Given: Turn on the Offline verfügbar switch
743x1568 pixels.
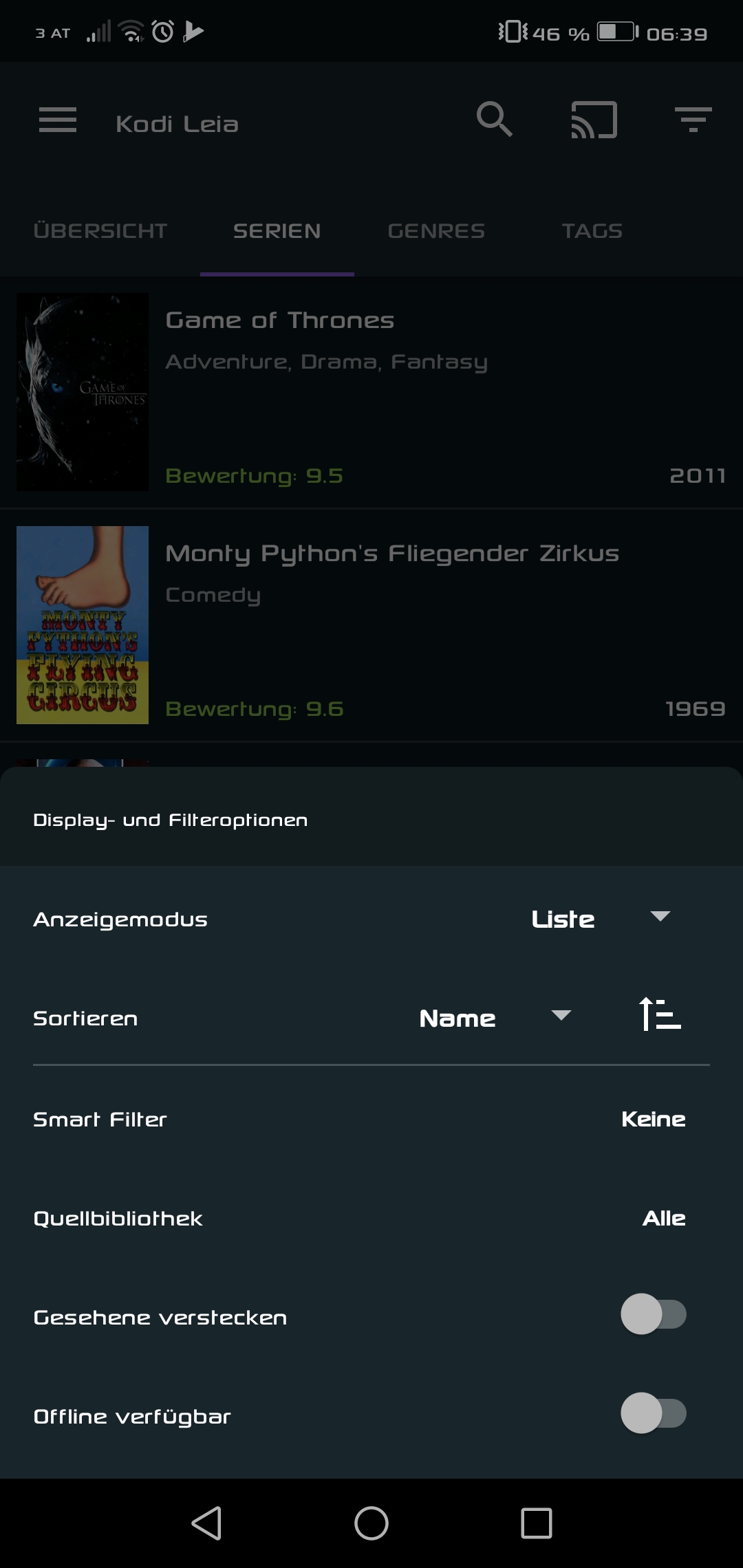Looking at the screenshot, I should [x=654, y=1413].
